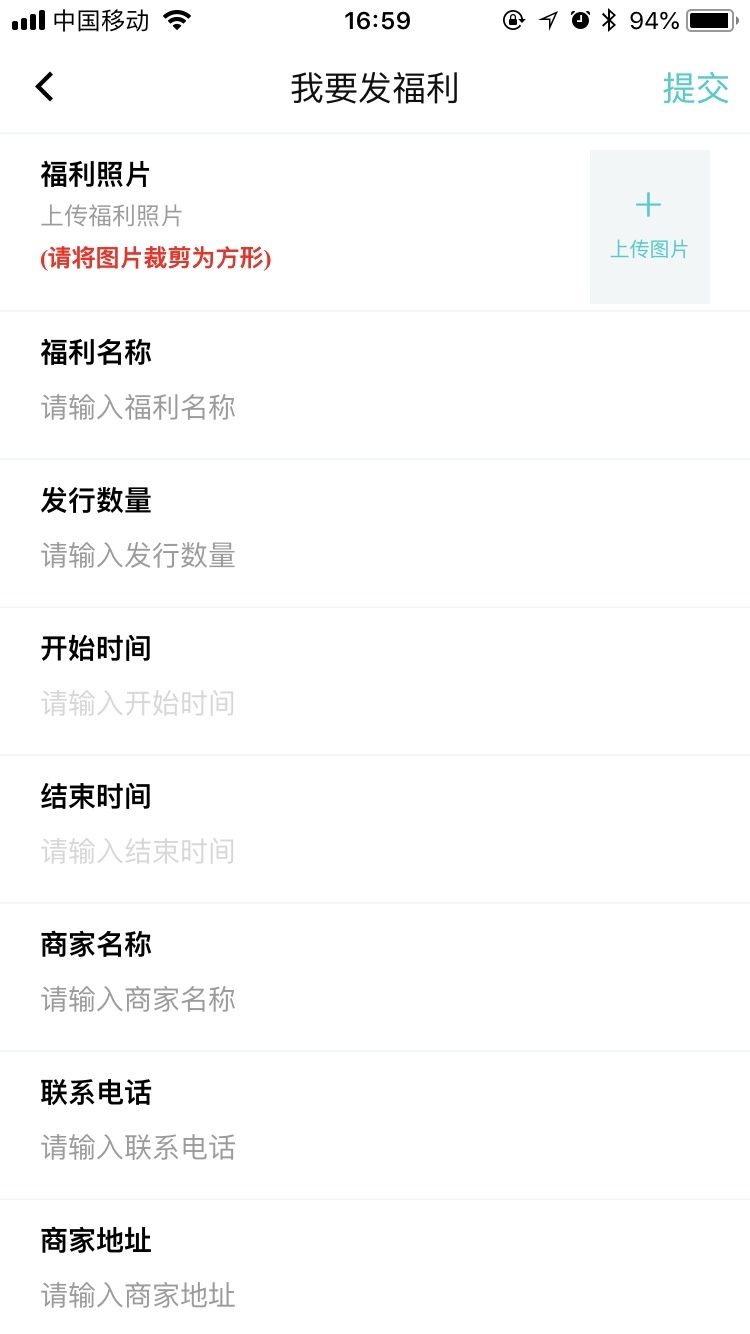
Task: Submit the form with 提交
Action: pyautogui.click(x=695, y=88)
